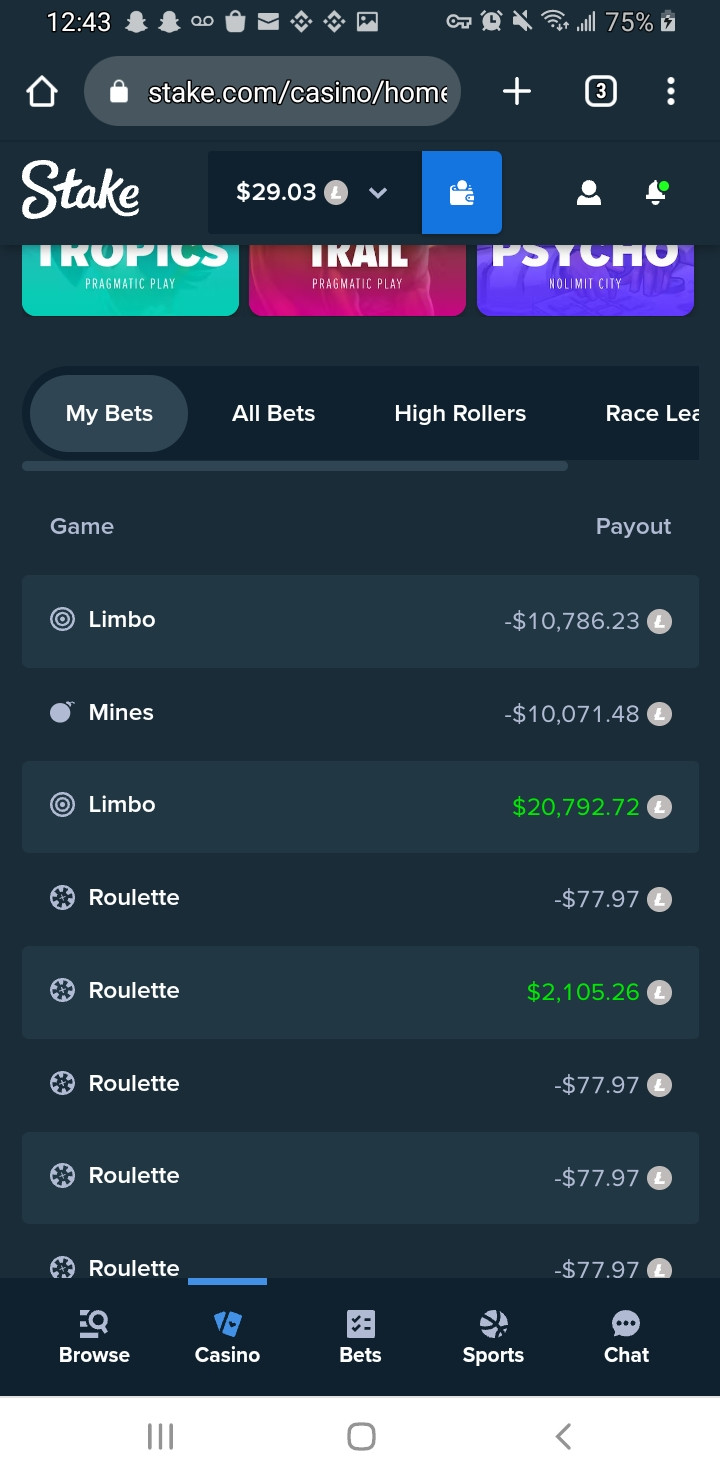This screenshot has height=1480, width=720.
Task: Open the notifications bell
Action: click(x=656, y=192)
